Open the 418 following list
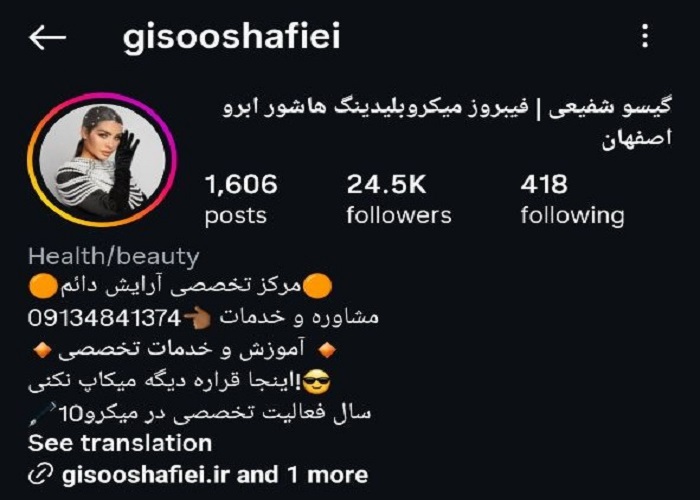This screenshot has width=700, height=500. tap(571, 199)
